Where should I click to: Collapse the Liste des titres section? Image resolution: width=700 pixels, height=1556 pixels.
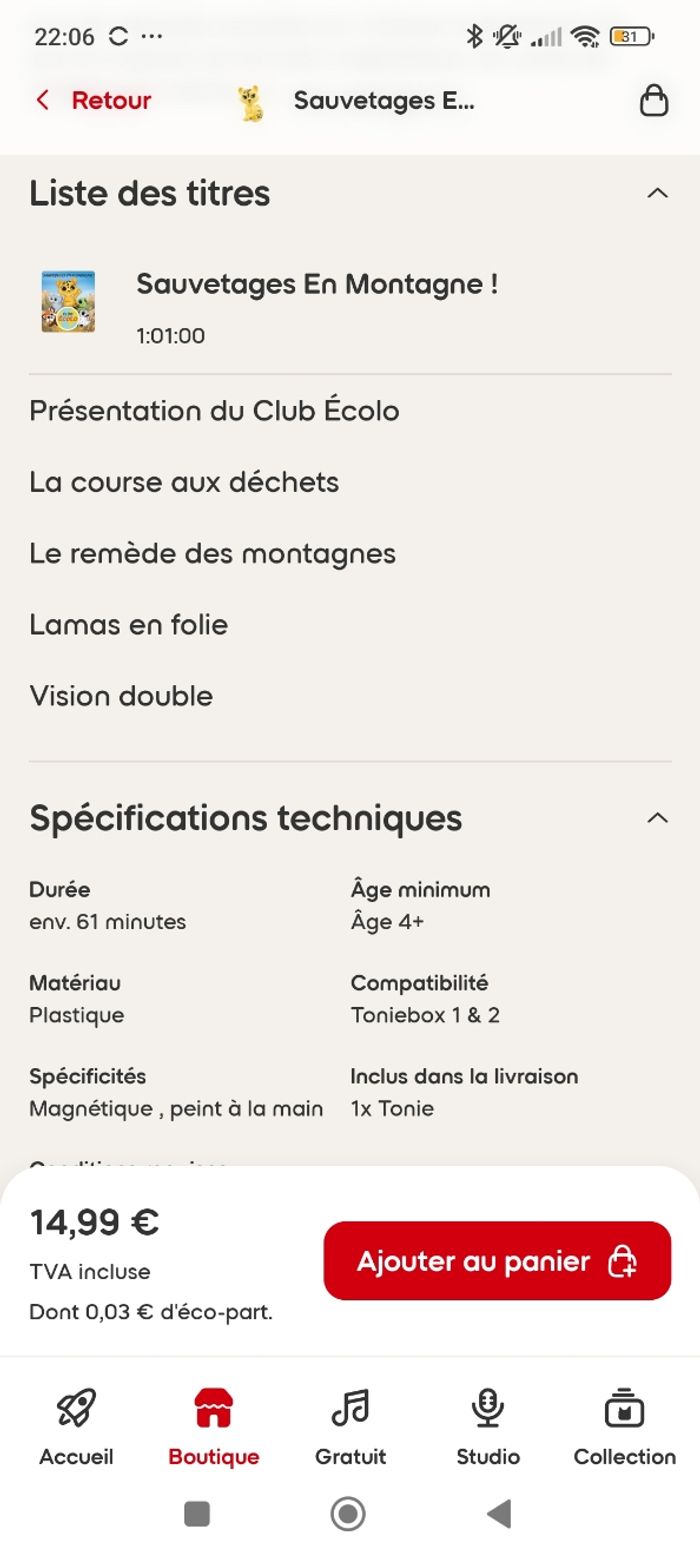pyautogui.click(x=657, y=193)
